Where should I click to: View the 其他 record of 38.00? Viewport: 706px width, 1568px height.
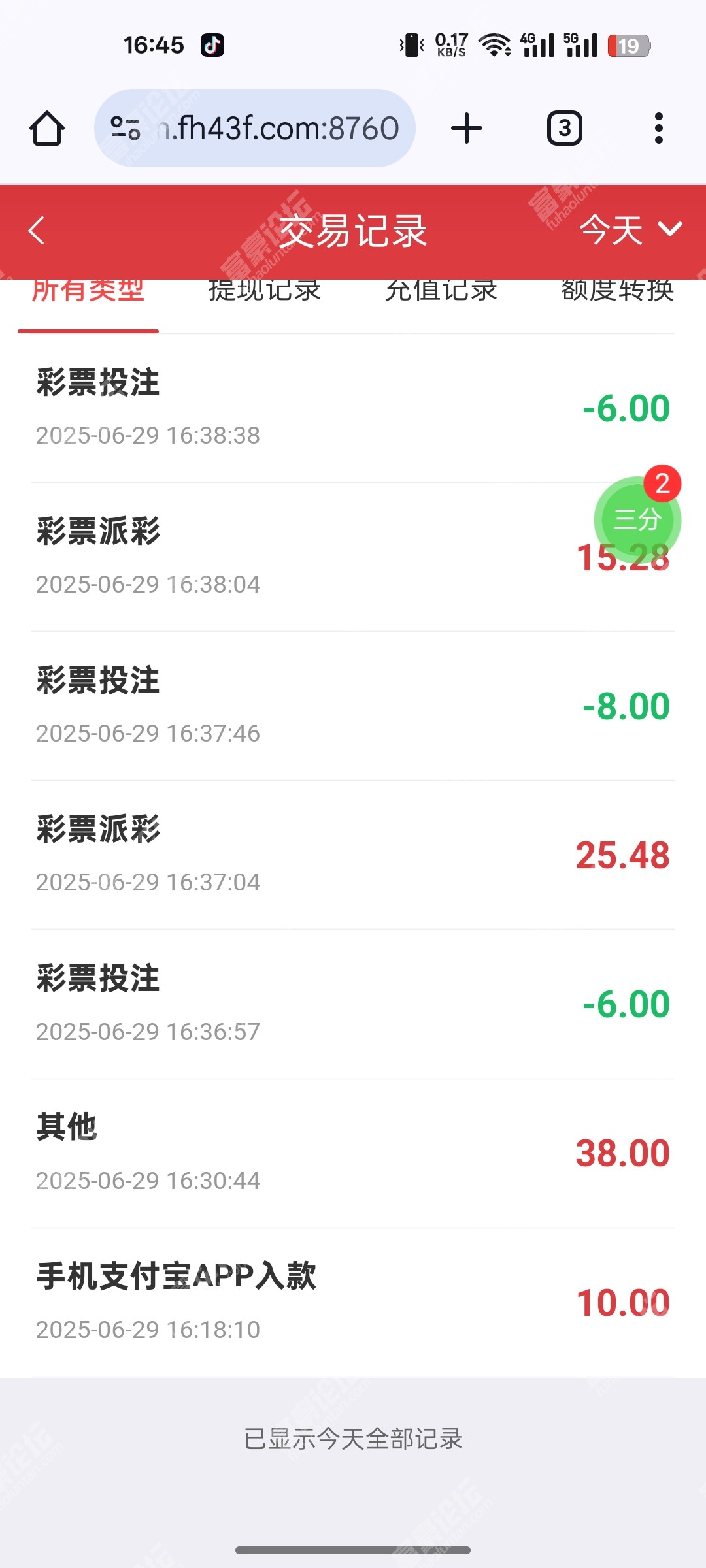[353, 1153]
